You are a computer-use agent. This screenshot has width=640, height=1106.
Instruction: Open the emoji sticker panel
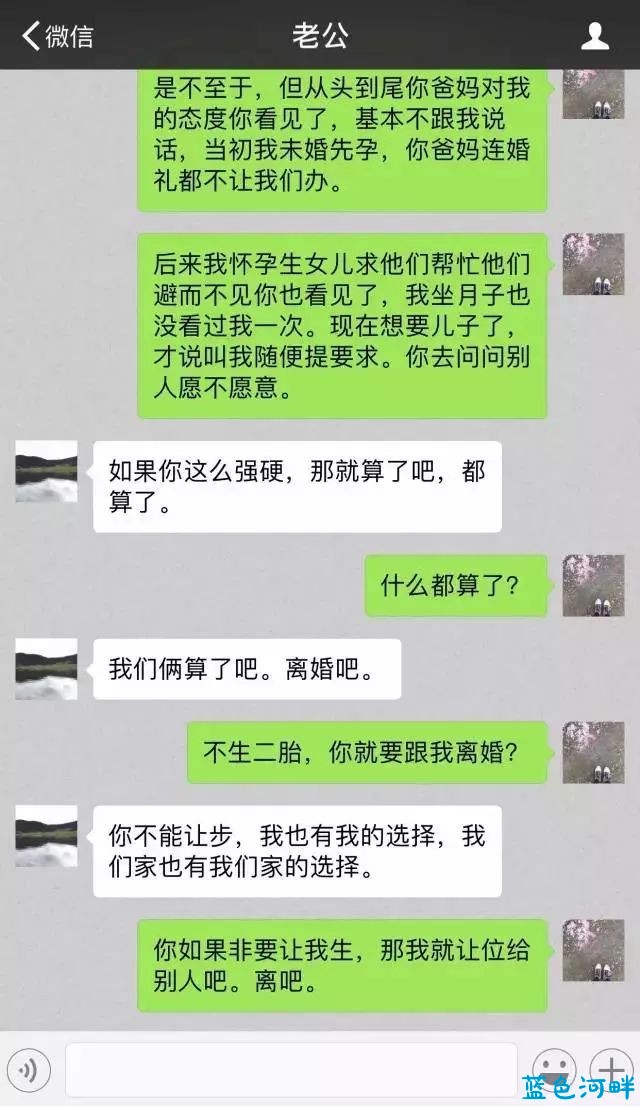(x=553, y=1068)
